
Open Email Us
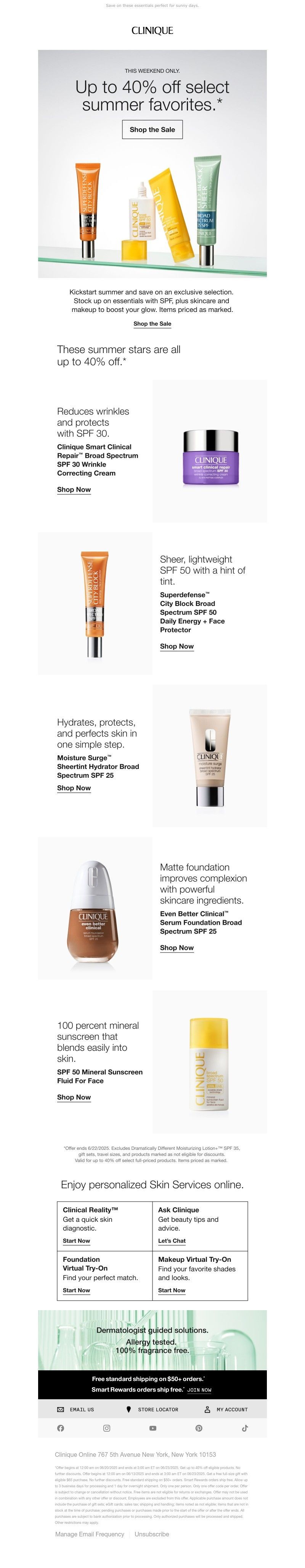point(76,1409)
